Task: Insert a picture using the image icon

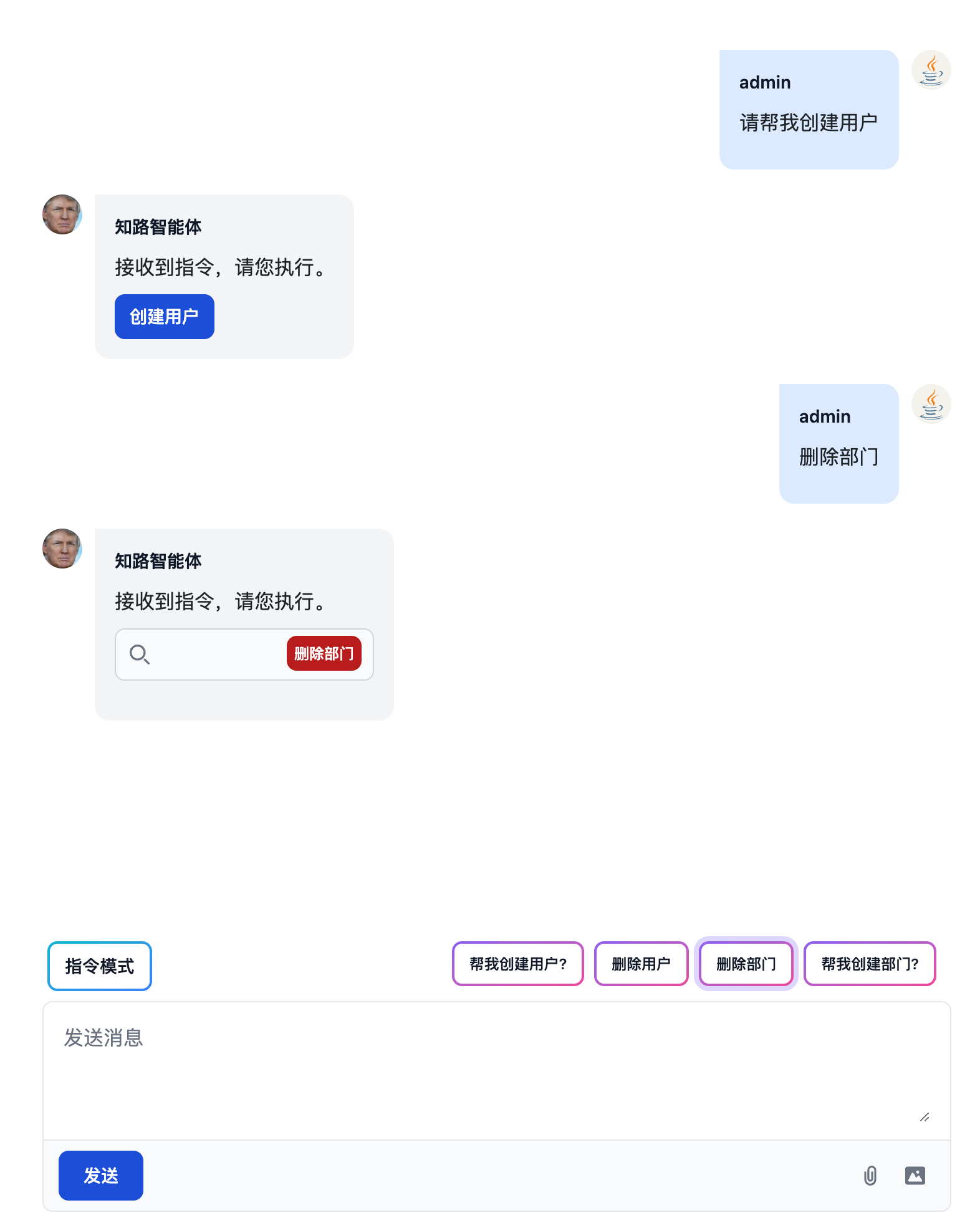Action: (915, 1176)
